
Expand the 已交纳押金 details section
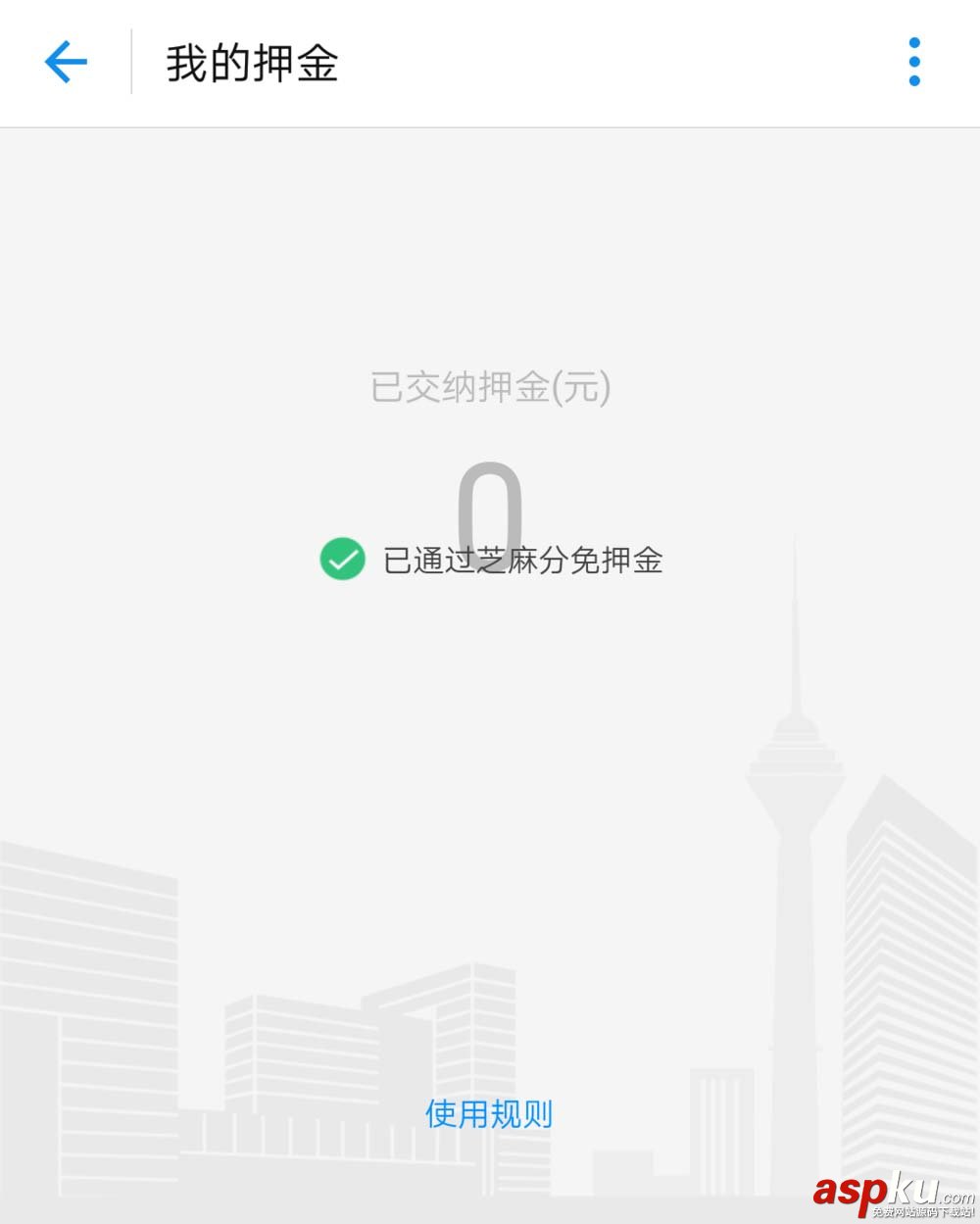(x=492, y=386)
